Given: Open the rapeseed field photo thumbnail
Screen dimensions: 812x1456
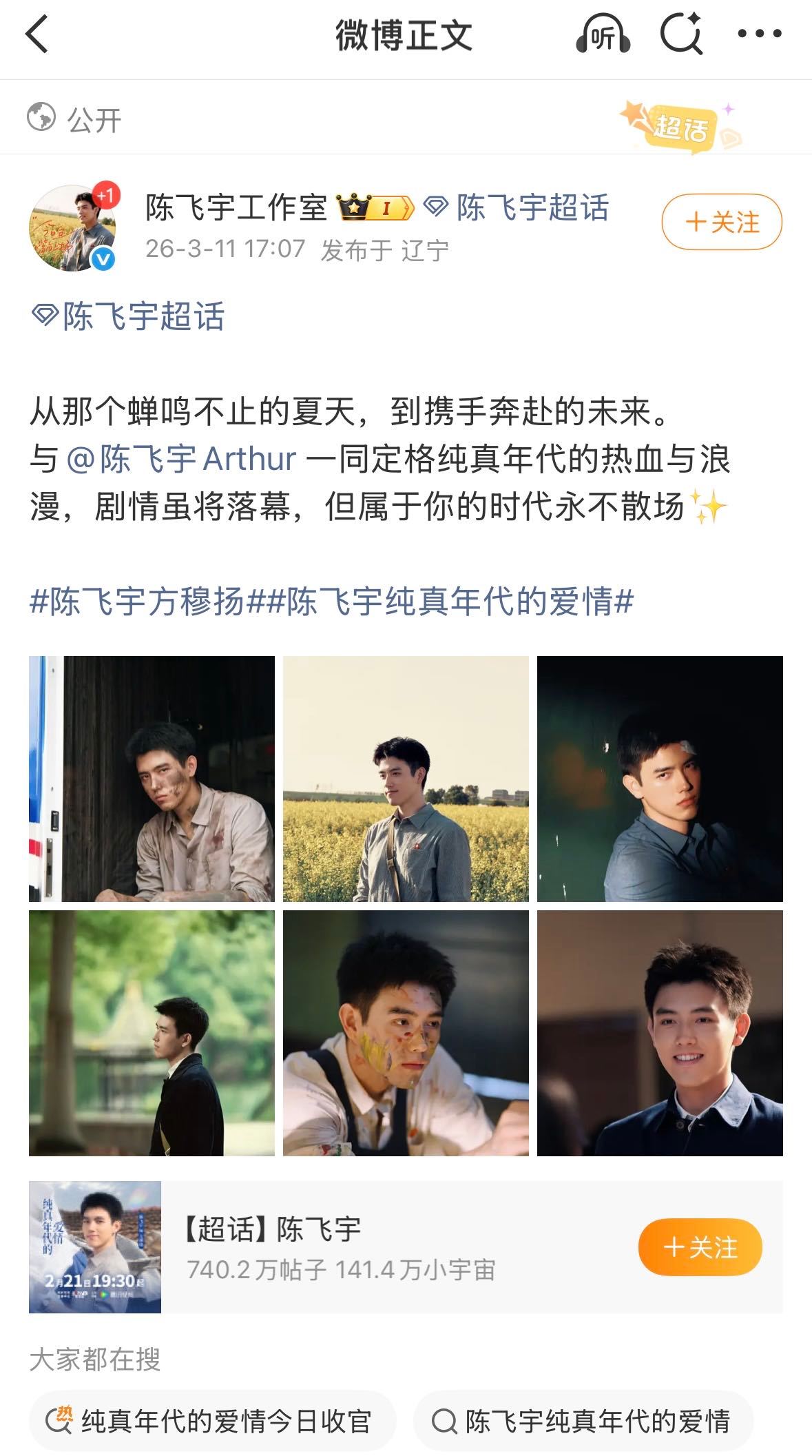Looking at the screenshot, I should (406, 781).
